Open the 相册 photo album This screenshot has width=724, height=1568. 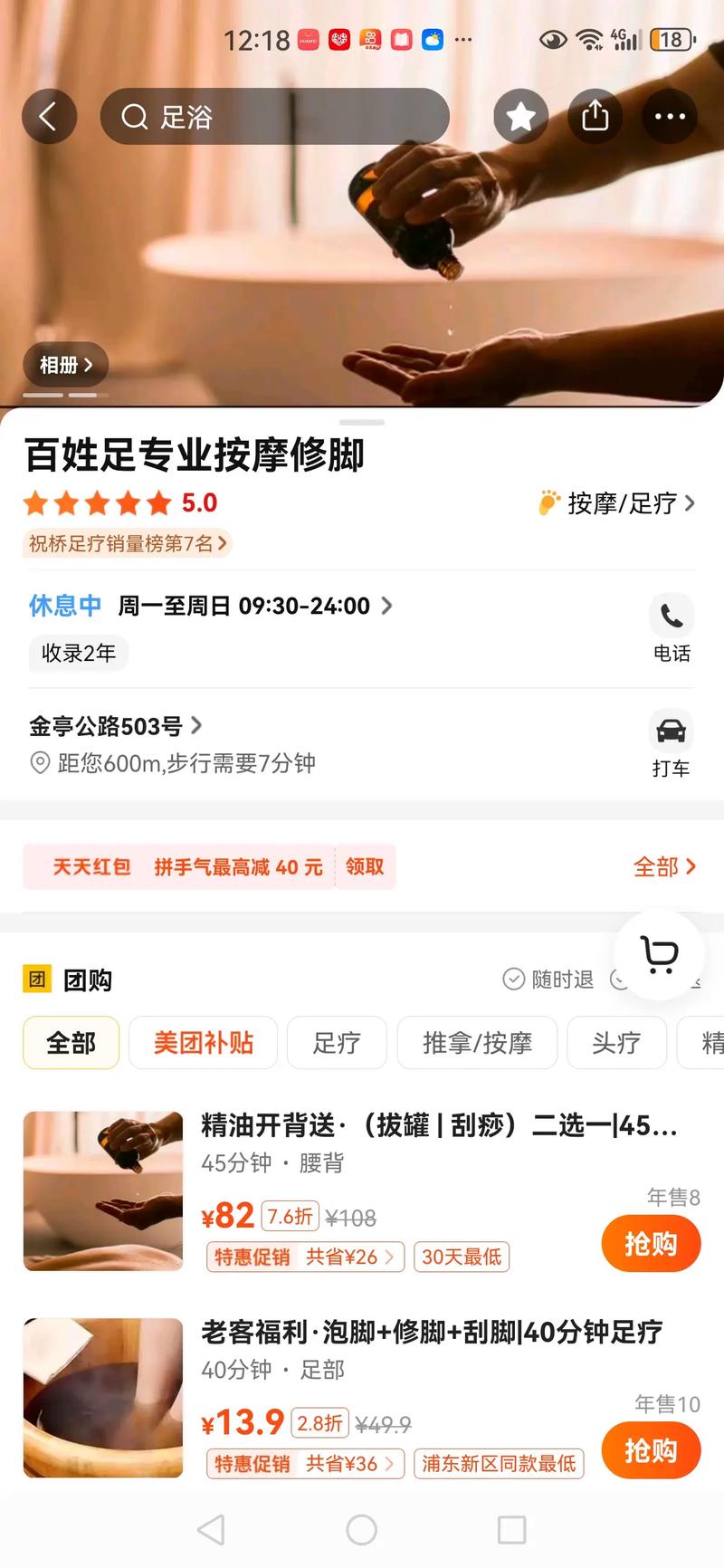65,365
